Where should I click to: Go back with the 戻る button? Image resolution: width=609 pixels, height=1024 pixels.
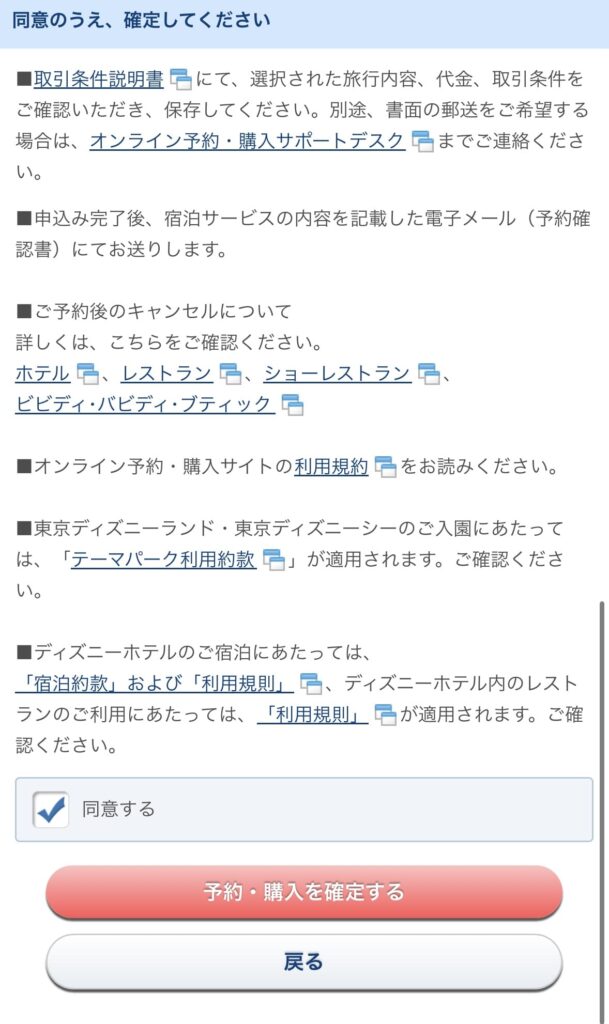point(304,962)
